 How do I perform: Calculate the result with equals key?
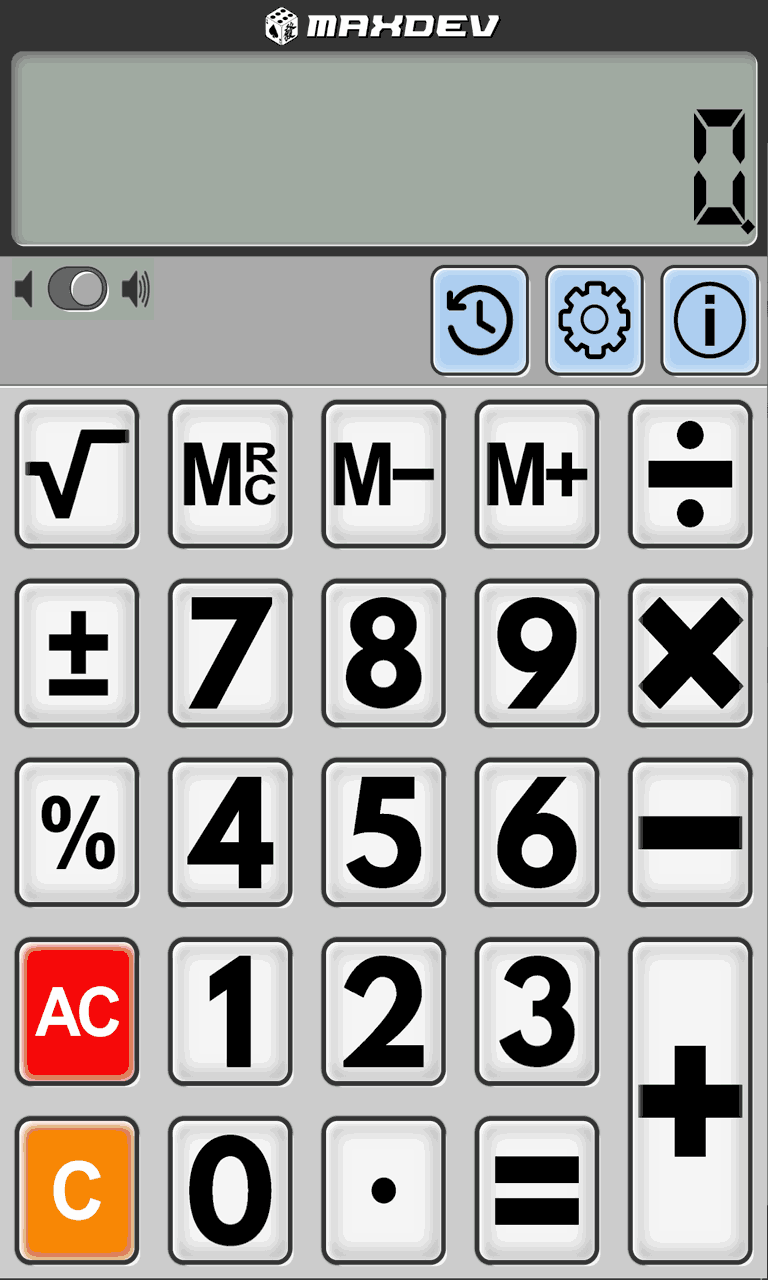pyautogui.click(x=537, y=1191)
